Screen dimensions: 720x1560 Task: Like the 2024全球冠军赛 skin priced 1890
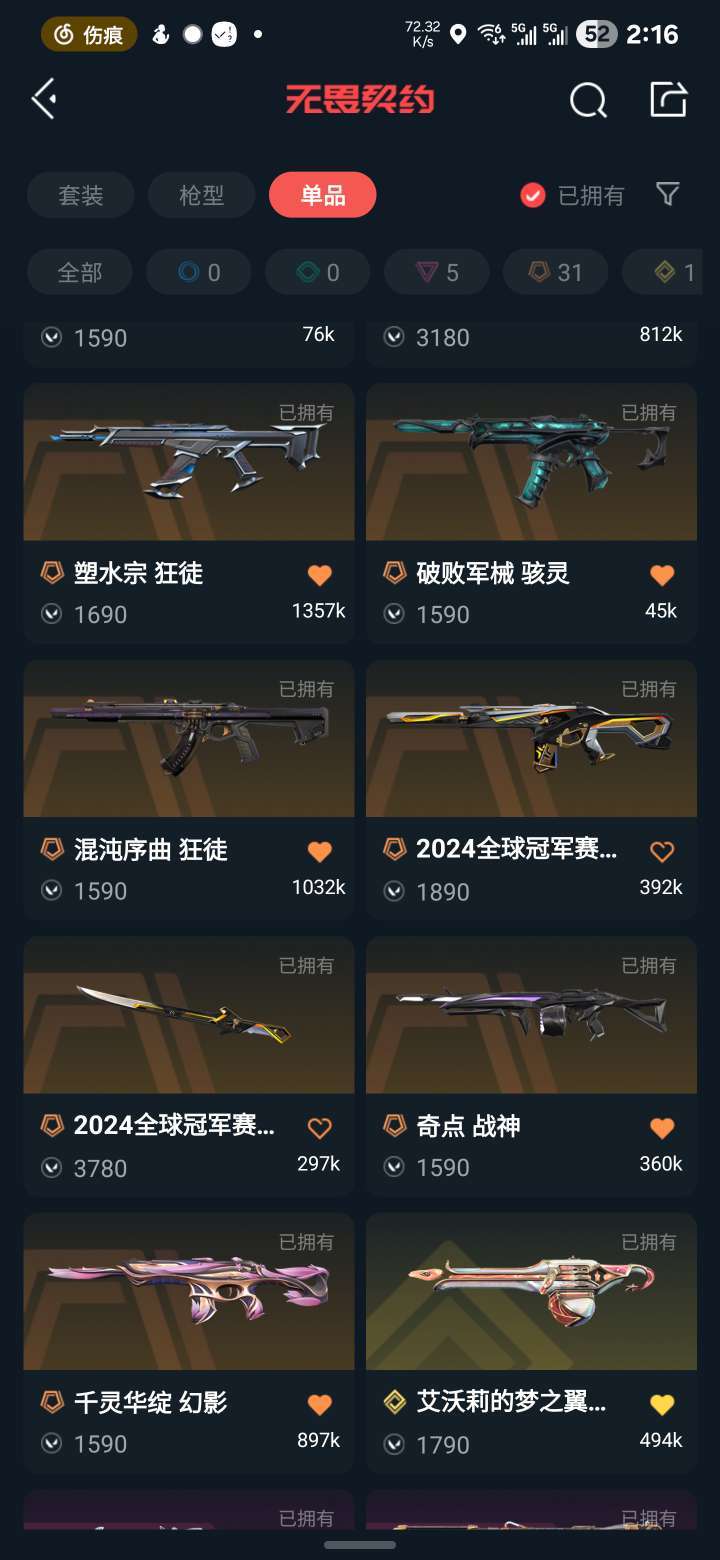(x=662, y=851)
